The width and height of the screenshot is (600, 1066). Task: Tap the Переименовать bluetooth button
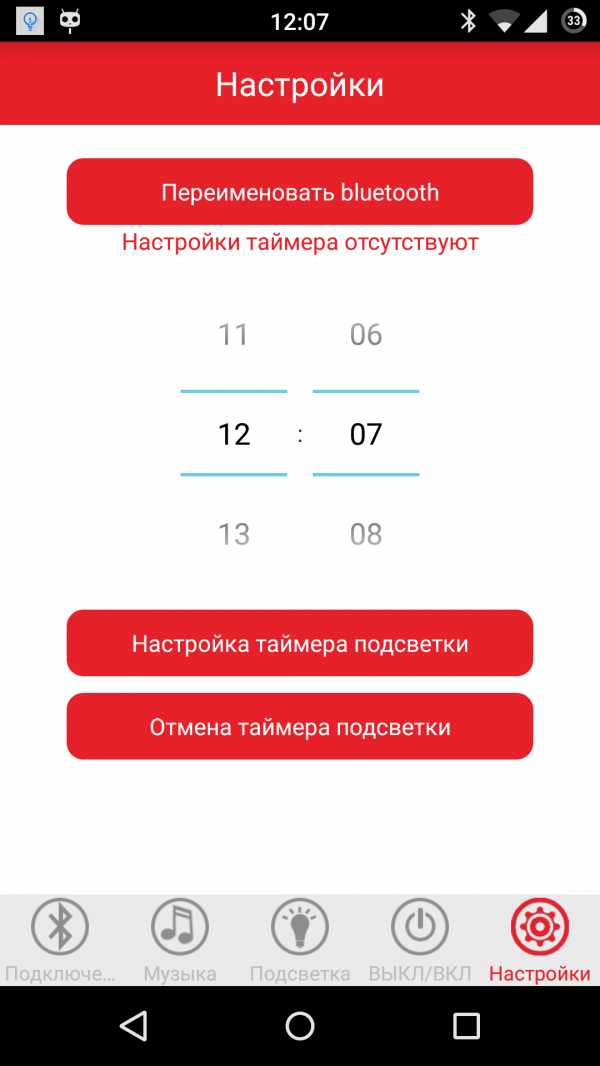pyautogui.click(x=300, y=192)
